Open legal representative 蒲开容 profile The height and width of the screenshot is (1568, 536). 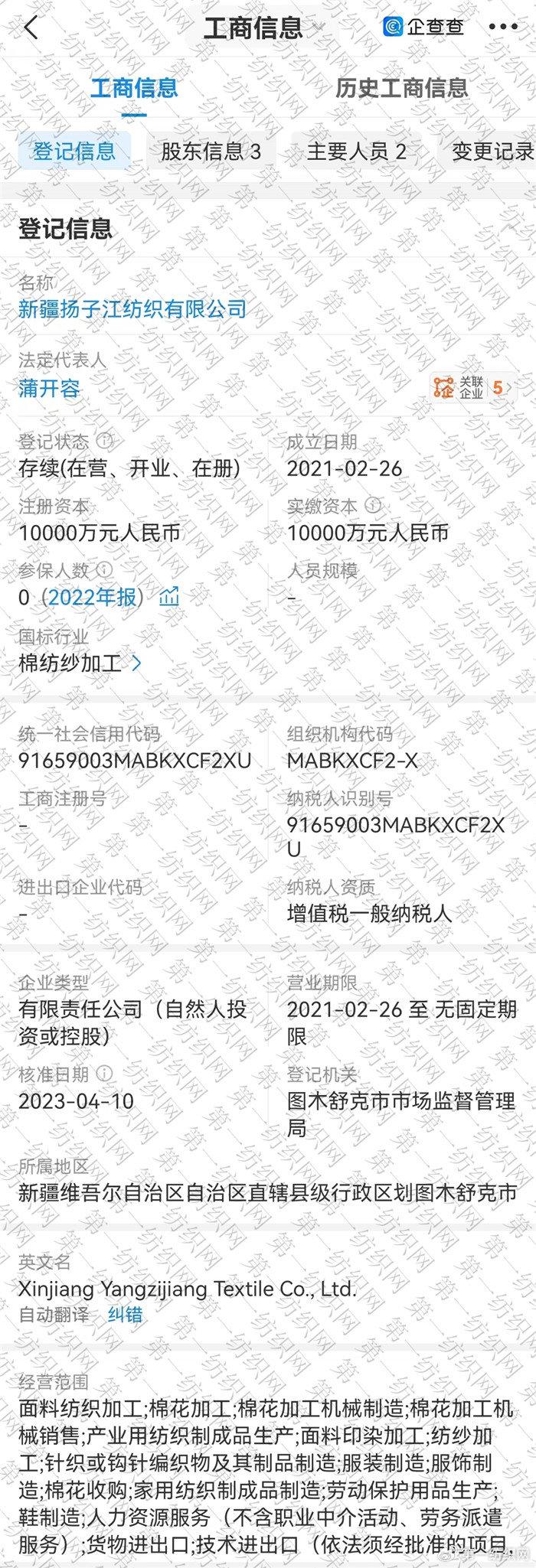(x=49, y=388)
